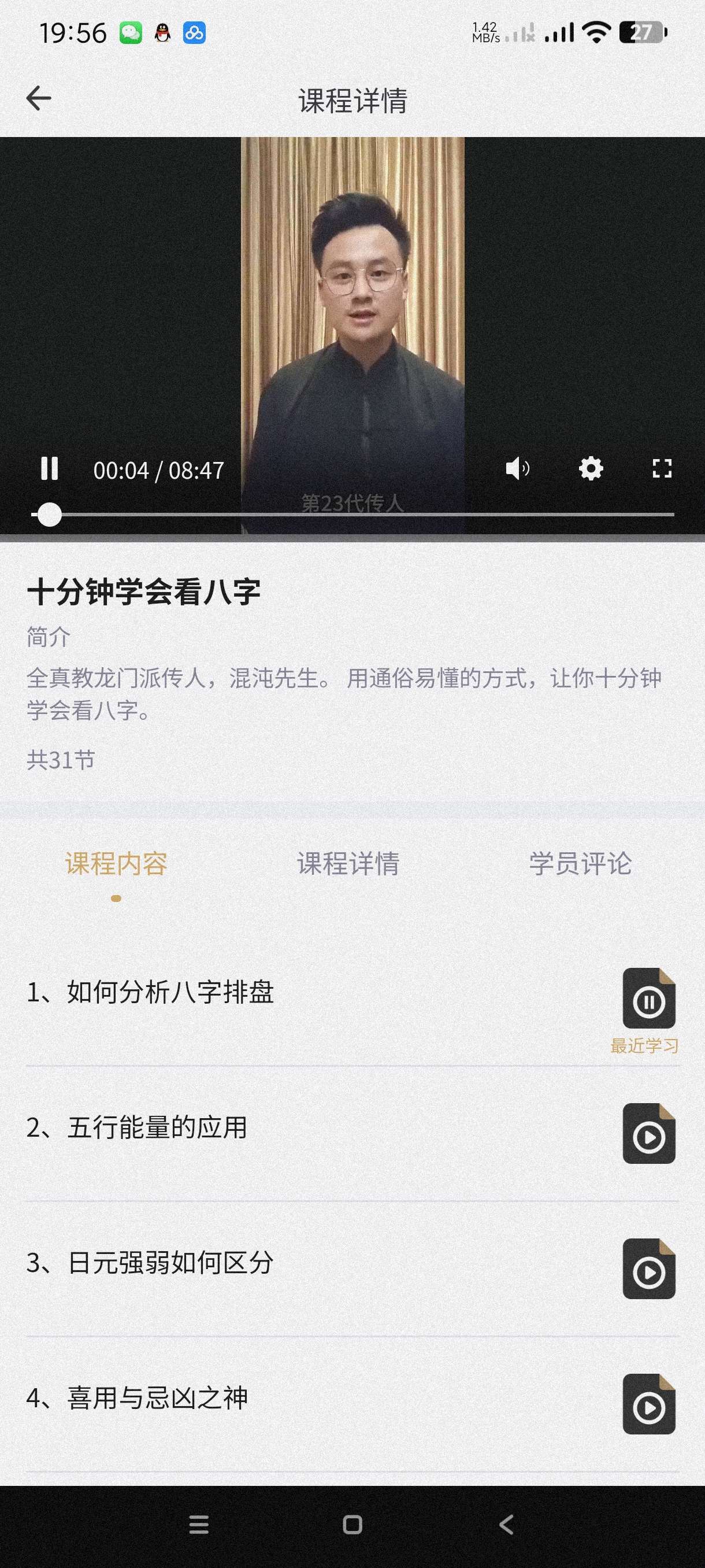
Task: Pause lesson 1 with its file icon
Action: [648, 1000]
